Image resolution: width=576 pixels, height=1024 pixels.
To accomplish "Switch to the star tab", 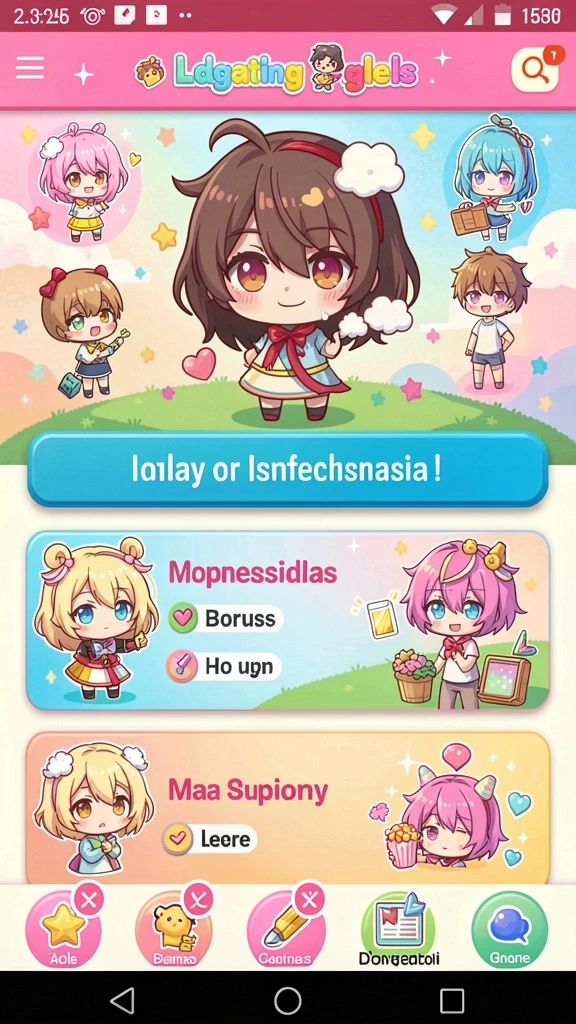I will pyautogui.click(x=64, y=930).
